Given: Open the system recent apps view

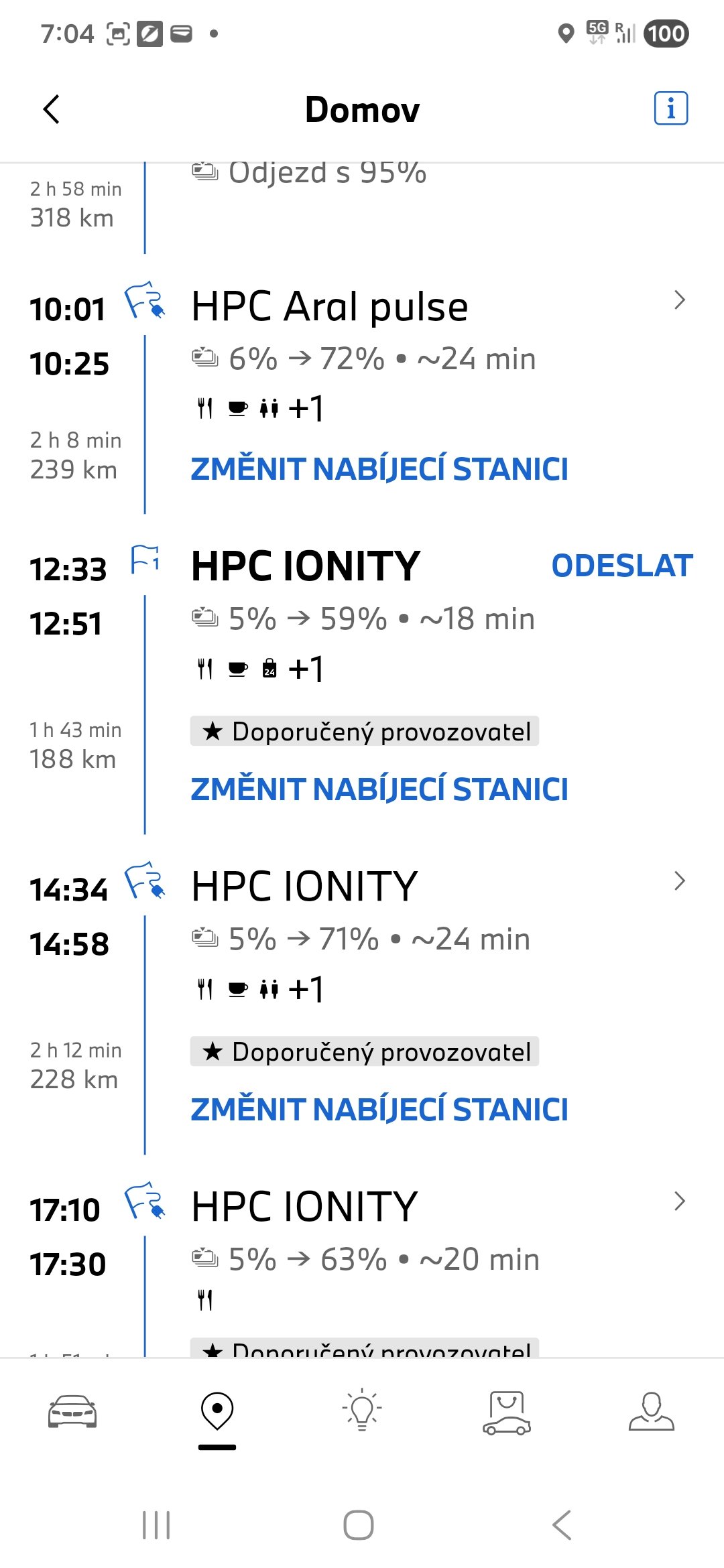Looking at the screenshot, I should [156, 1525].
